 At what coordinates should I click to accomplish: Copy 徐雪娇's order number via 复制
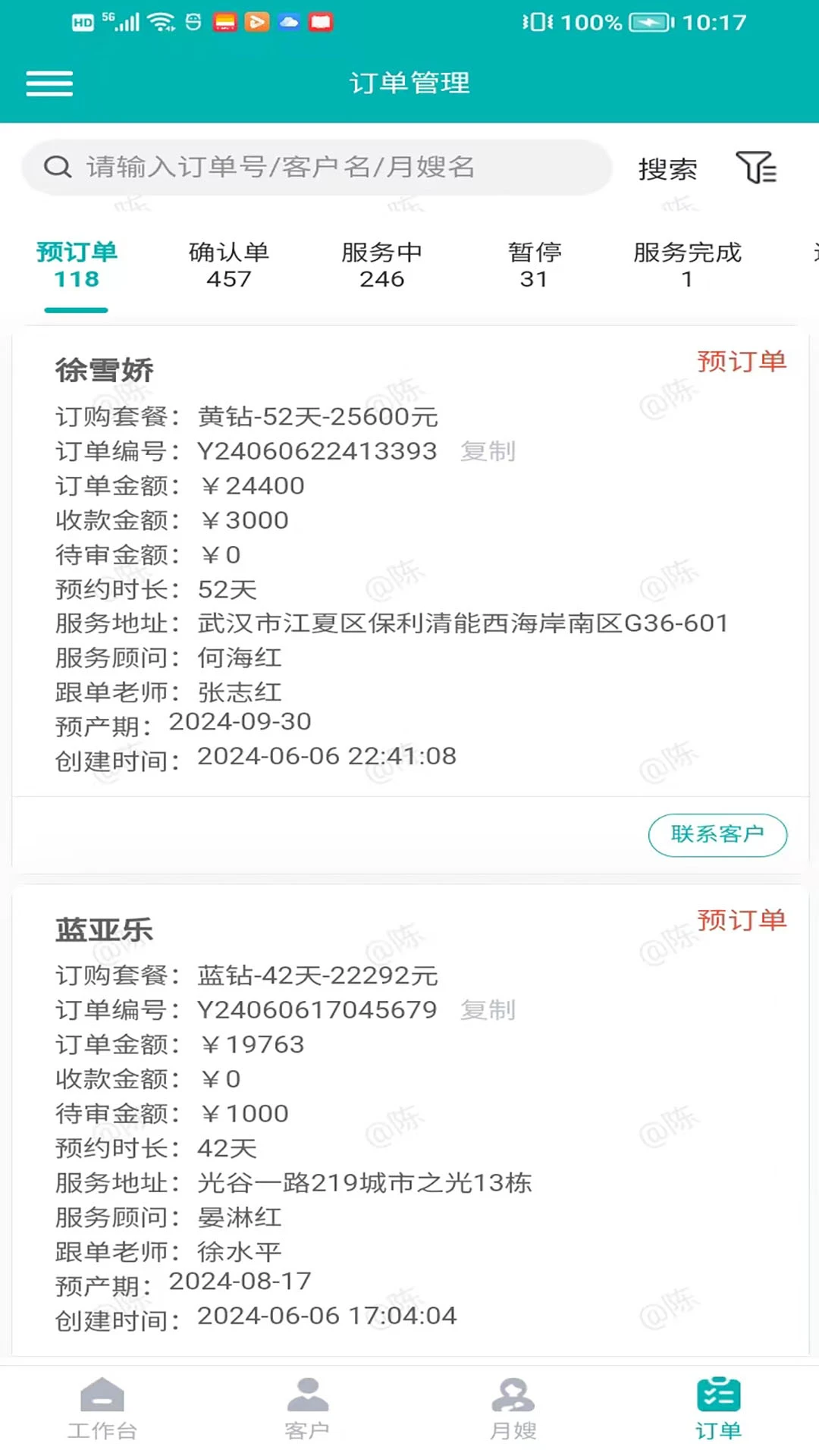[486, 450]
